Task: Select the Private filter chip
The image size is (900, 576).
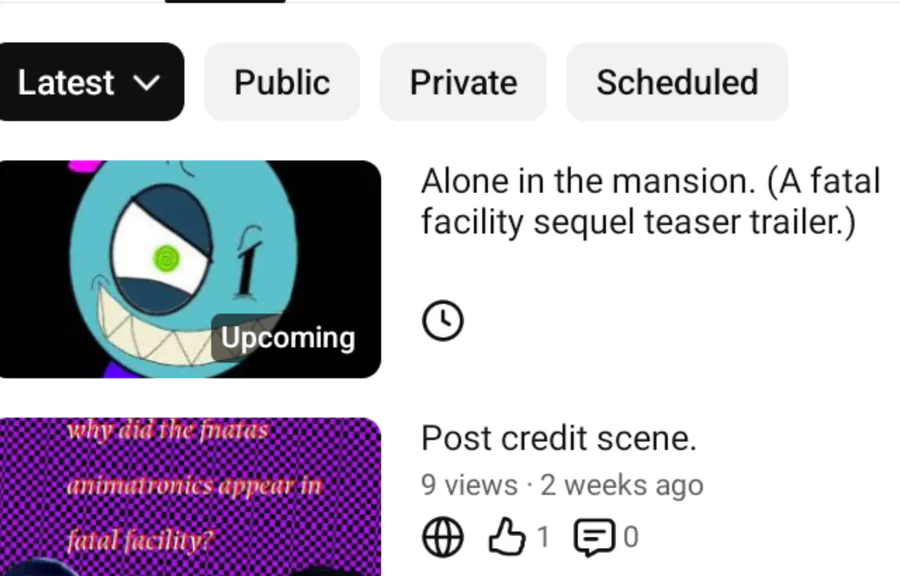Action: pos(463,82)
